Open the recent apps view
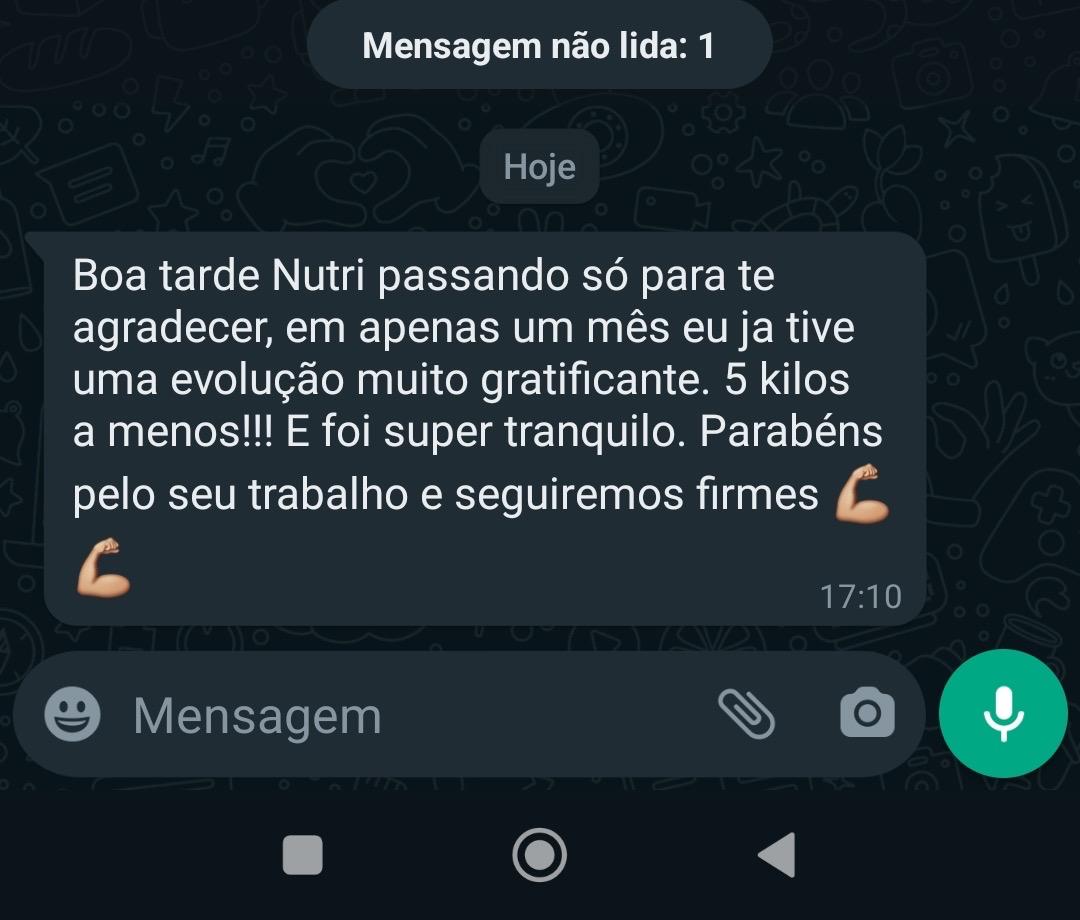The image size is (1080, 920). click(x=303, y=855)
